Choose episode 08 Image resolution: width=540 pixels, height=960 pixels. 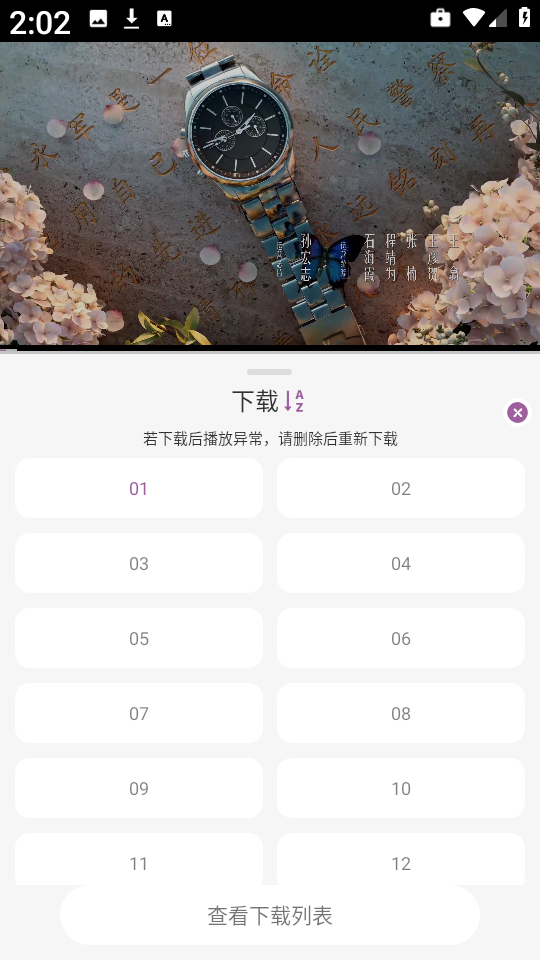click(x=401, y=713)
